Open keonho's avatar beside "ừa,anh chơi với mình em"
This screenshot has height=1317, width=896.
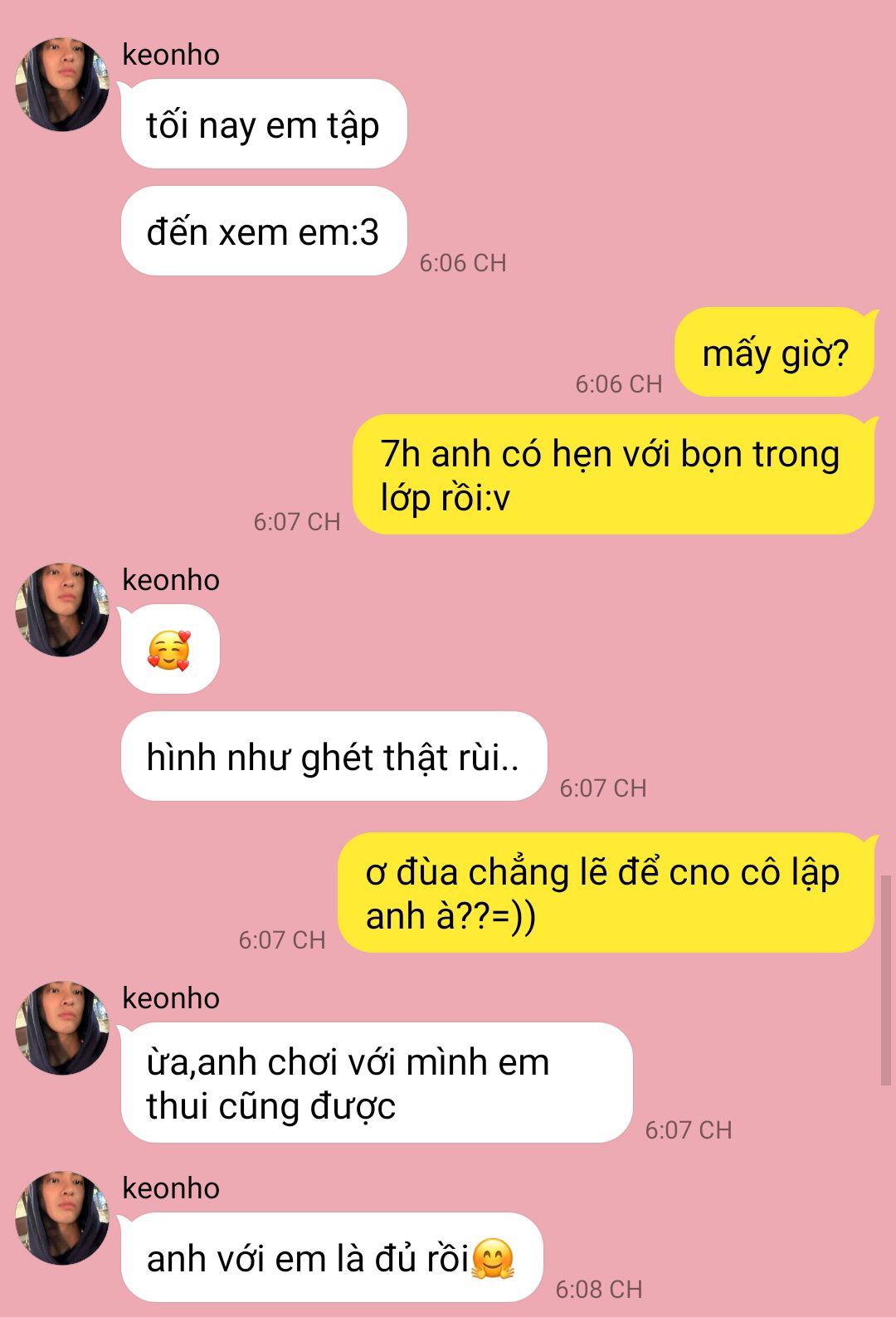pyautogui.click(x=62, y=1027)
